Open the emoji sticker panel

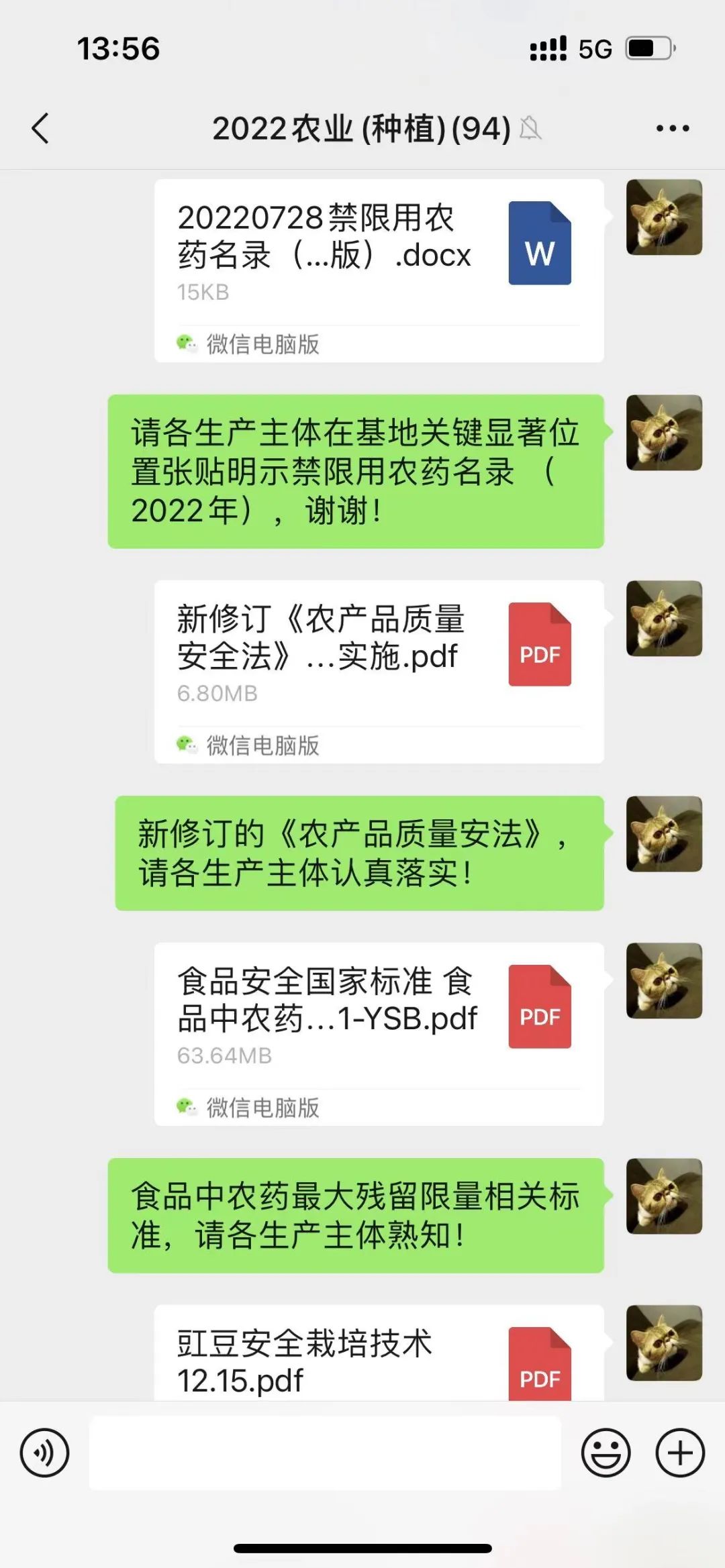click(606, 1453)
